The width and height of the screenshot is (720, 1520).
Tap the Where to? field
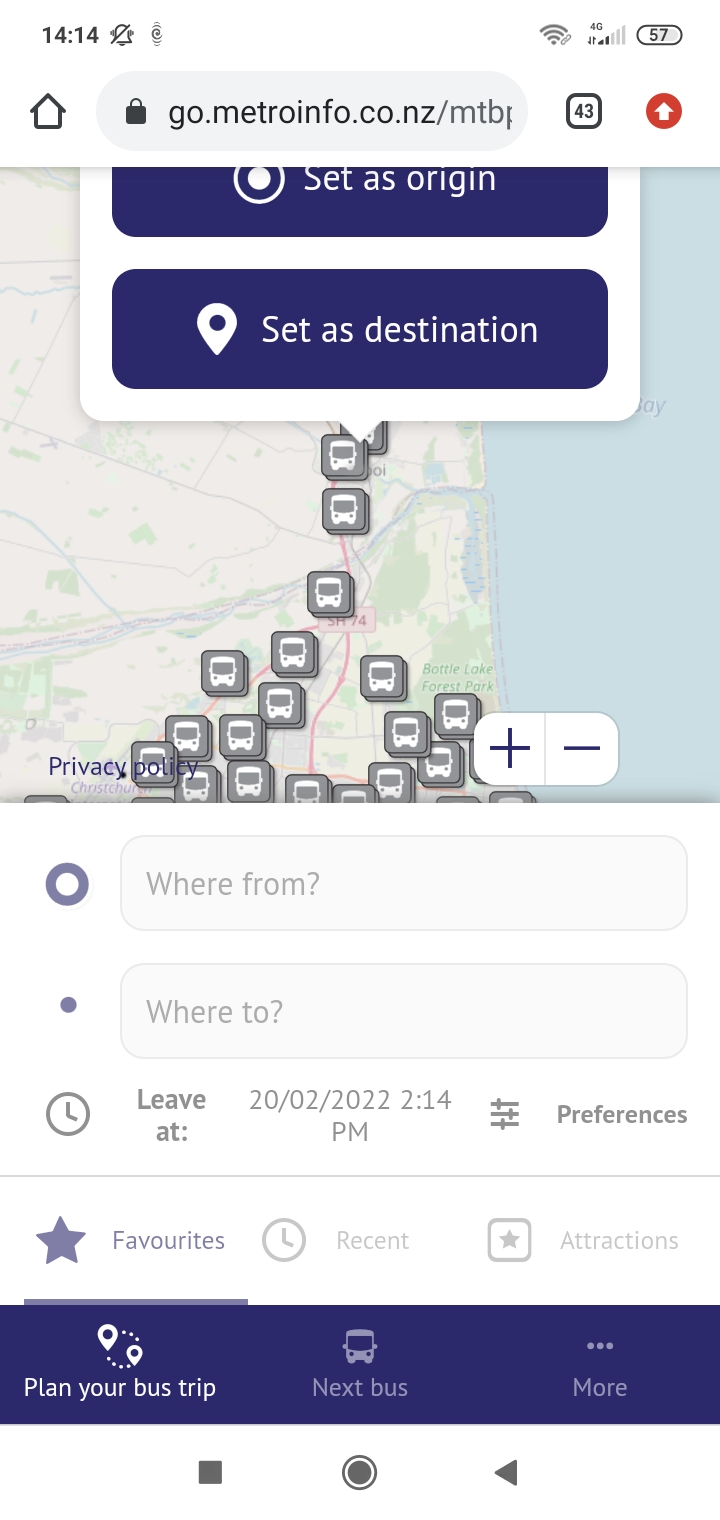[x=403, y=1011]
